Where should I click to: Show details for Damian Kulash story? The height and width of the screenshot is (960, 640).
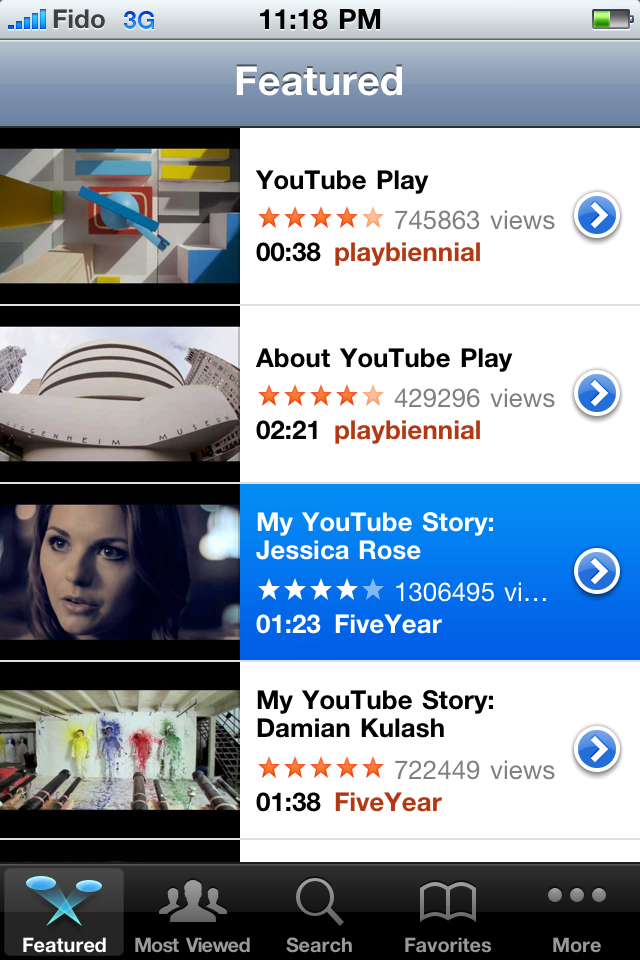coord(597,750)
